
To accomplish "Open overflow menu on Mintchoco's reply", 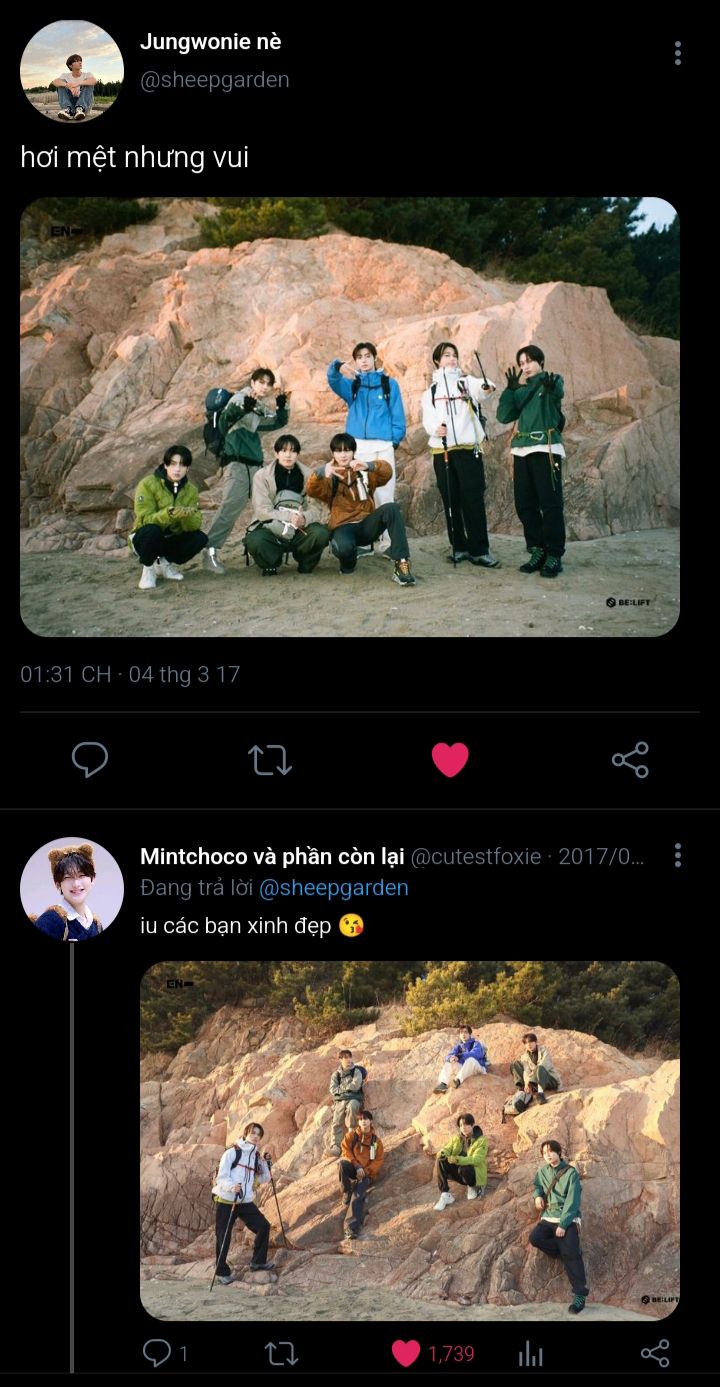I will pos(678,855).
